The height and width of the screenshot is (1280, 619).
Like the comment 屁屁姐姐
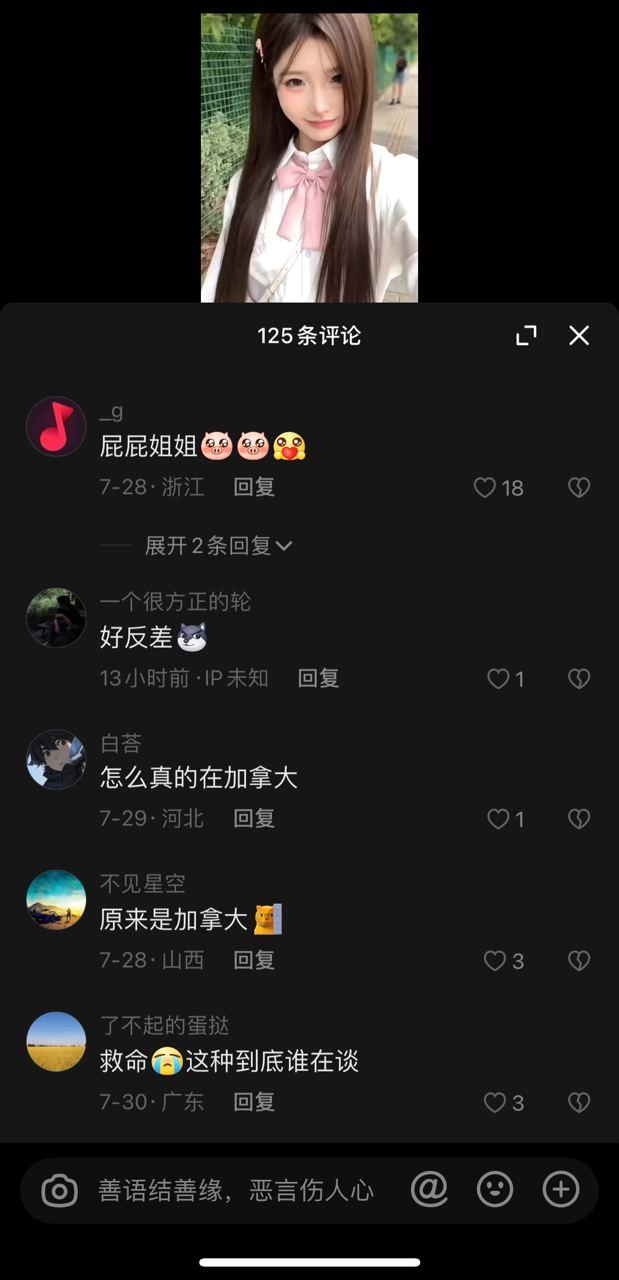coord(485,488)
